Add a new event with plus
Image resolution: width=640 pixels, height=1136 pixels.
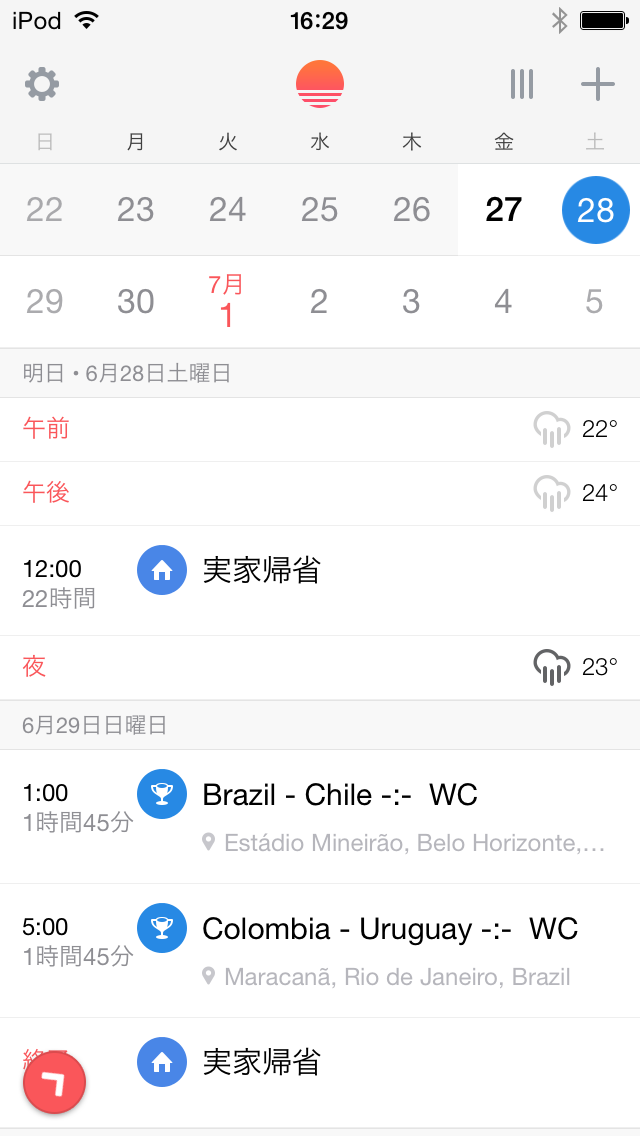point(597,84)
